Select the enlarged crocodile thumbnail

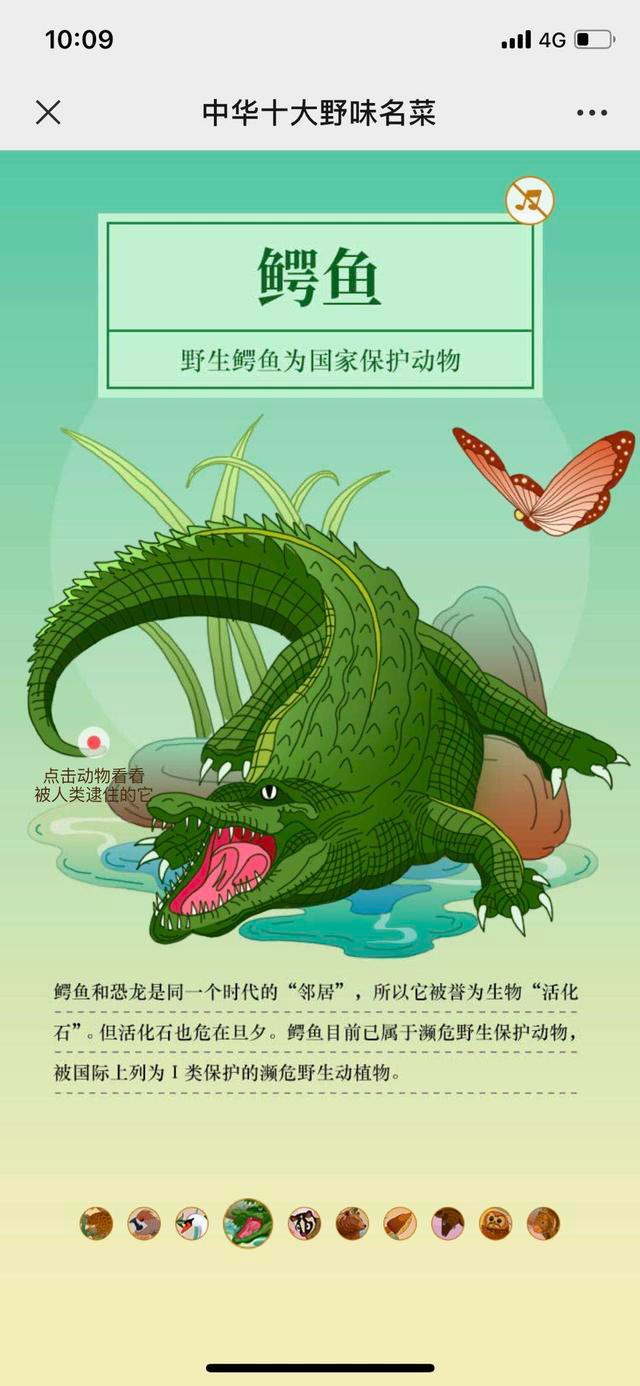[247, 1223]
